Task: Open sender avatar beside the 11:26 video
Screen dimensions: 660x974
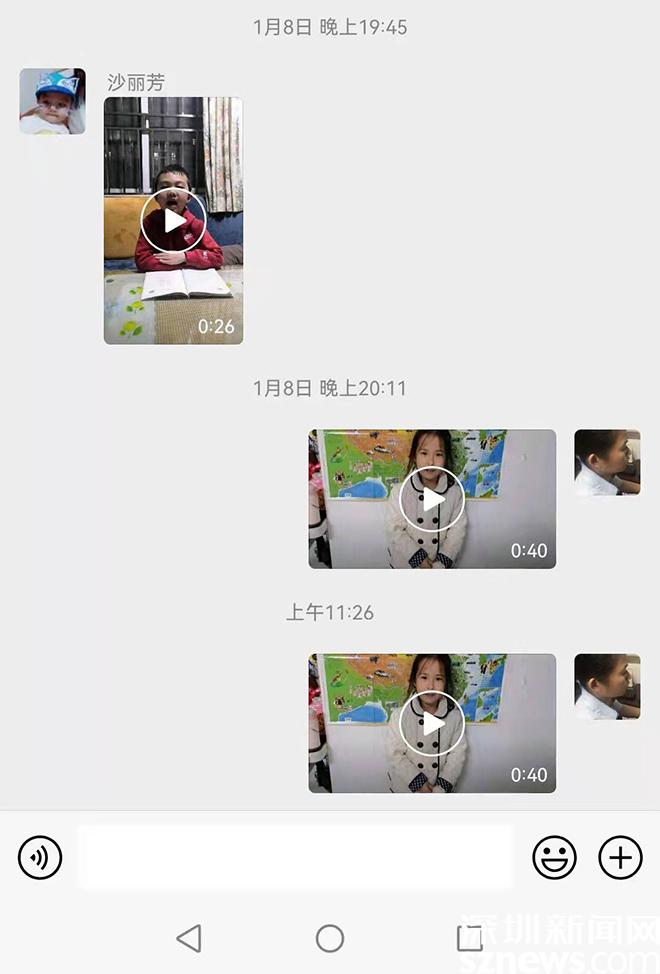Action: (607, 687)
